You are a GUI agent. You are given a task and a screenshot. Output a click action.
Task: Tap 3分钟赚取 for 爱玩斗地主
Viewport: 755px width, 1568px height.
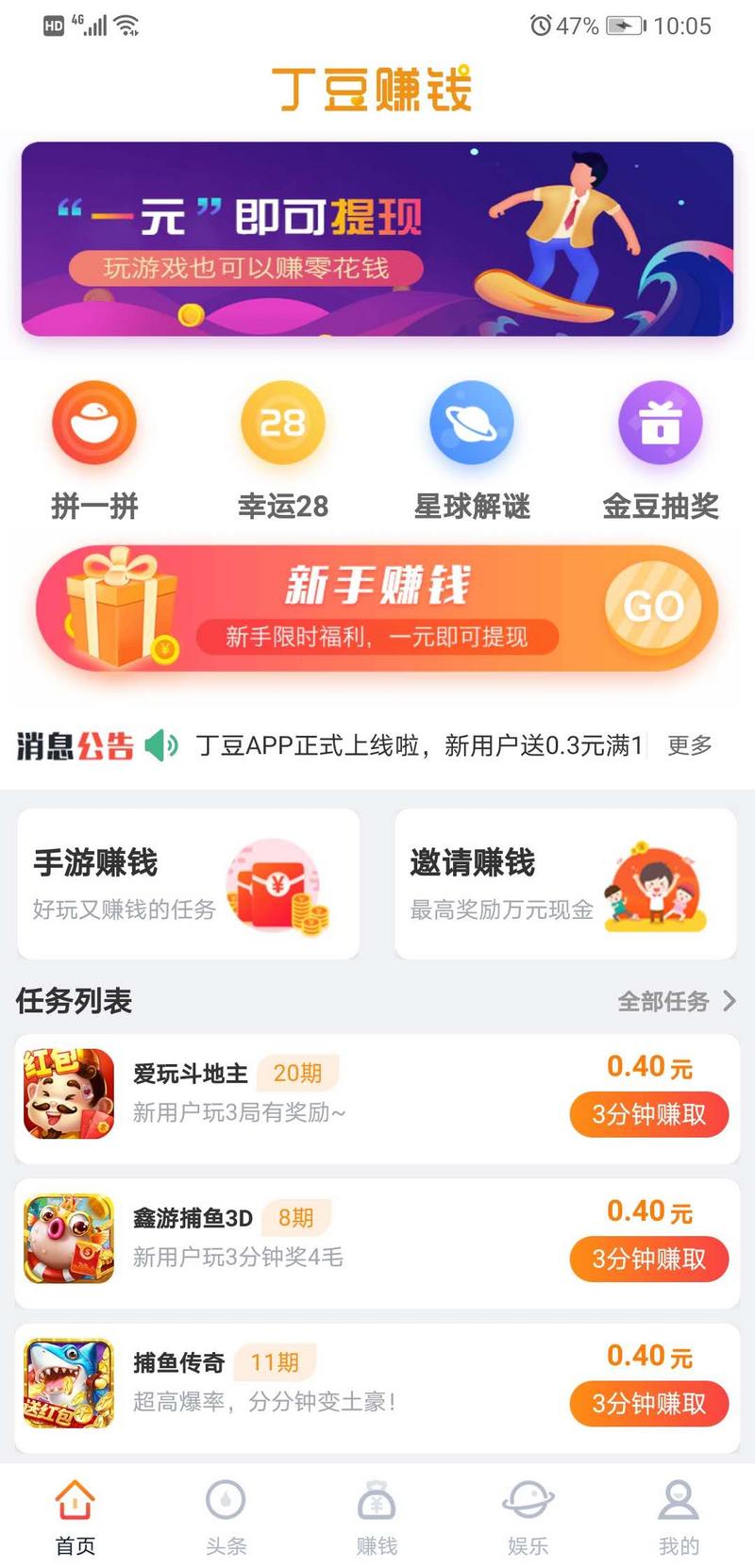[648, 1114]
